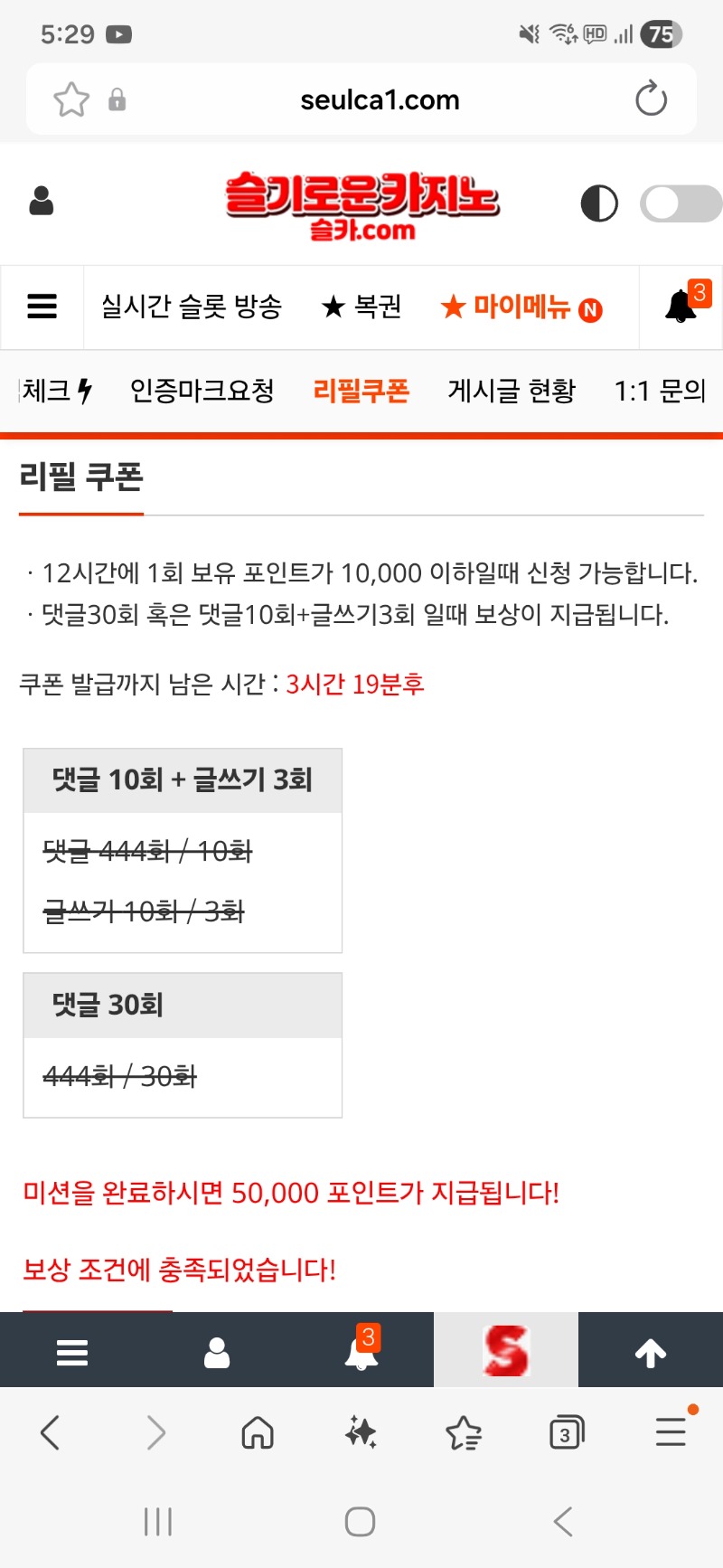Viewport: 723px width, 1568px height.
Task: Open the profile icon in the bottom site bar
Action: coord(217,1352)
